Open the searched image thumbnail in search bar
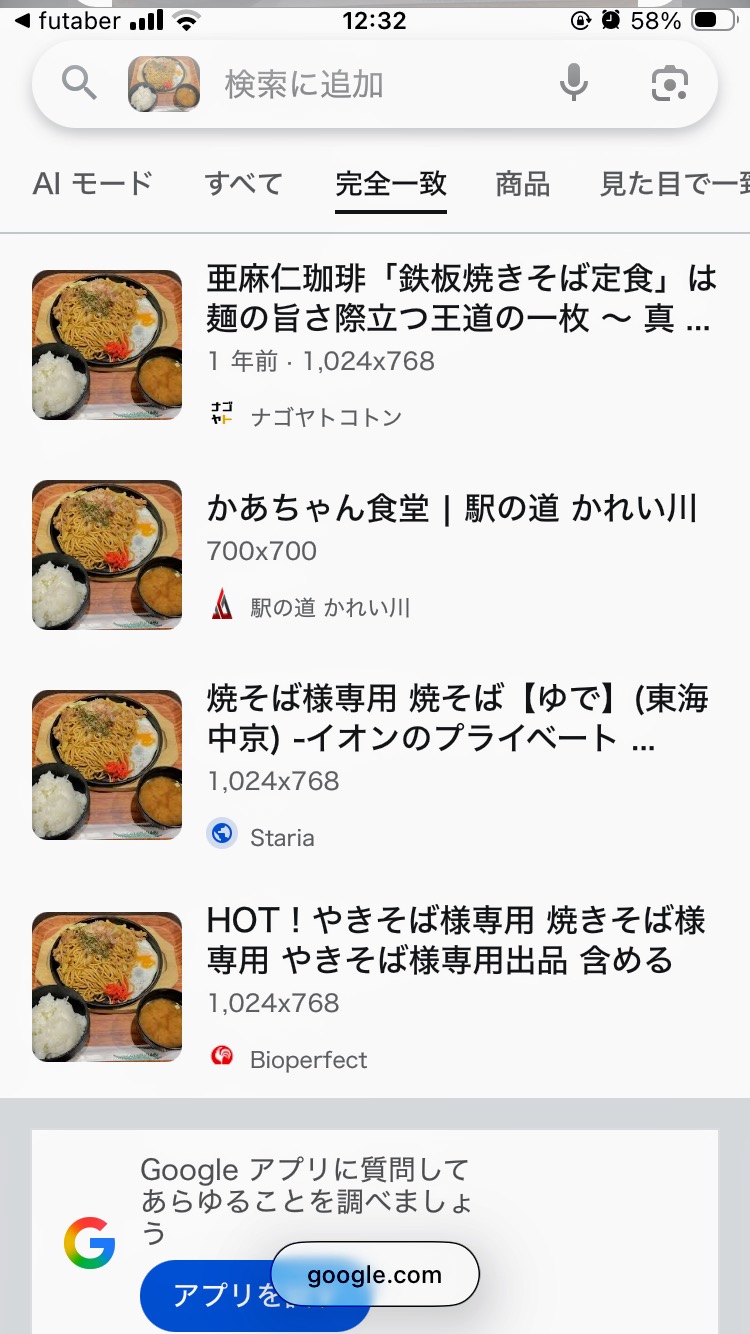The width and height of the screenshot is (750, 1334). click(163, 84)
